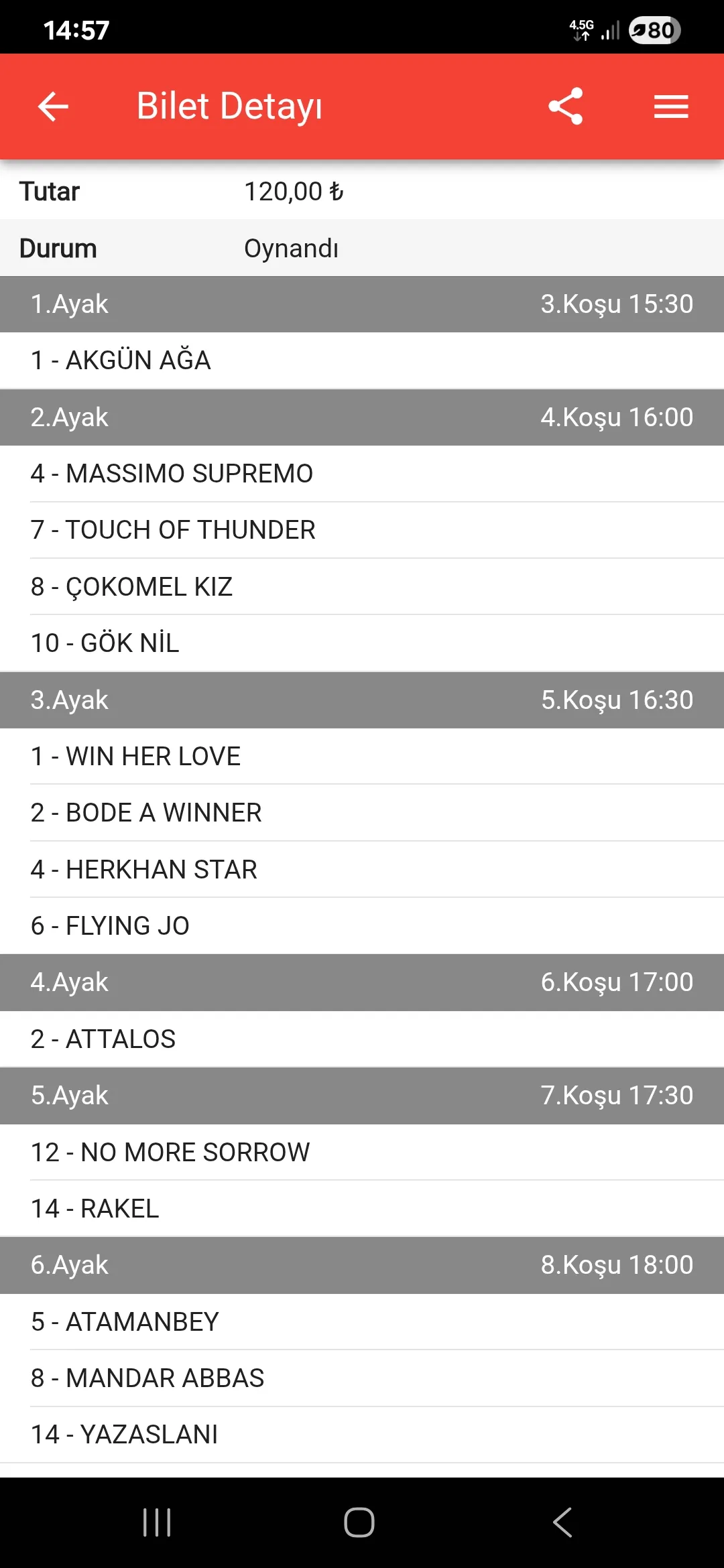Viewport: 724px width, 1568px height.
Task: Open the recent apps view
Action: pos(157,1522)
